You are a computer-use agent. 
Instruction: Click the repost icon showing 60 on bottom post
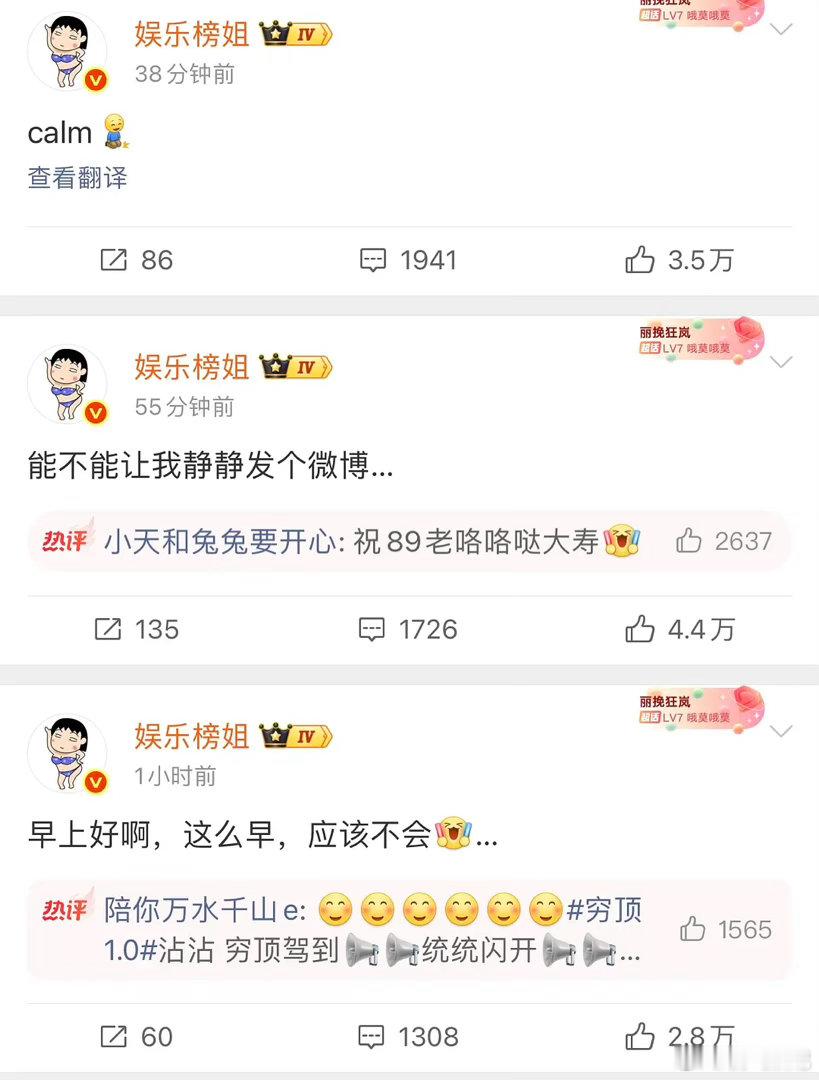[x=113, y=1037]
